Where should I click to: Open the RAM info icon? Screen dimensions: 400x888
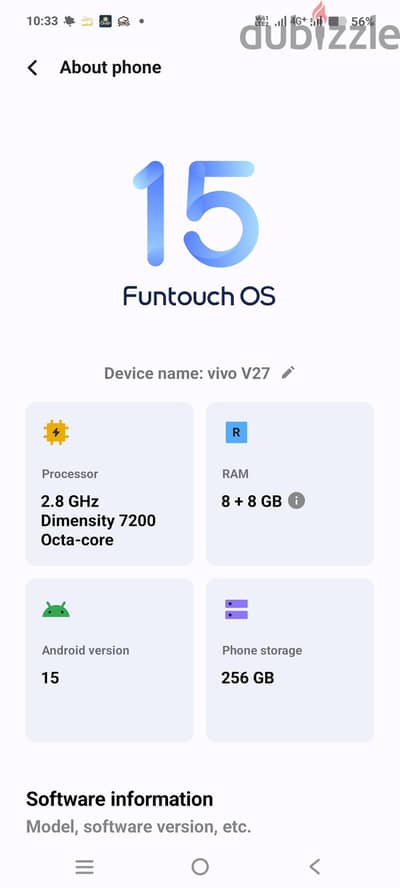(296, 501)
